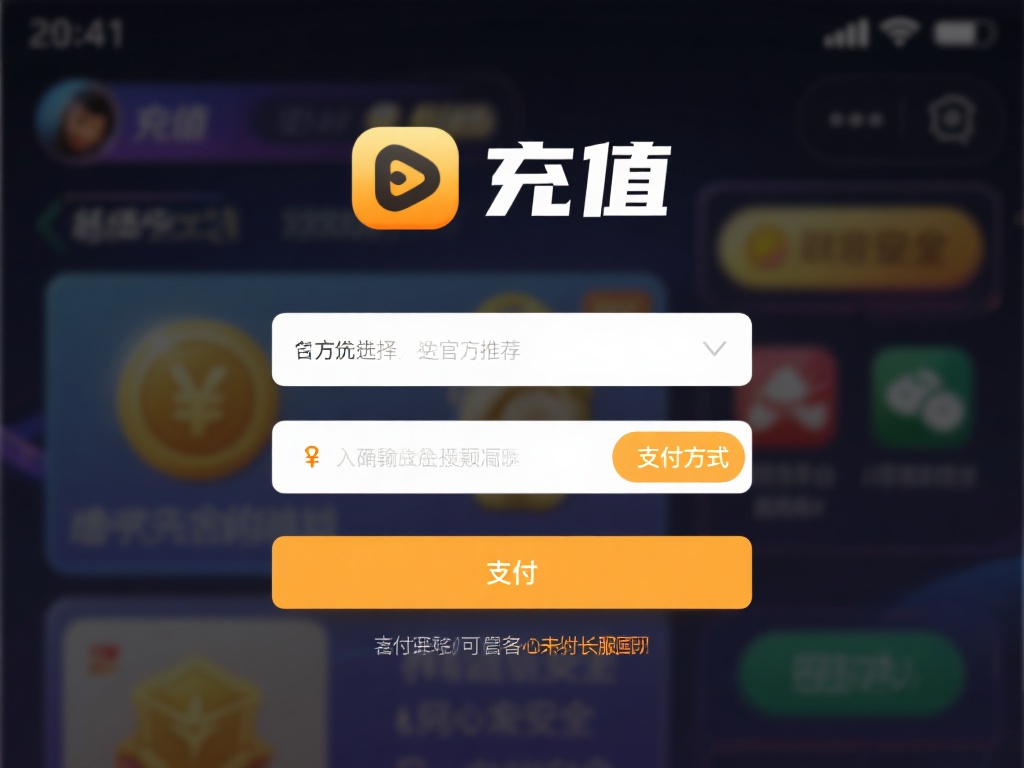This screenshot has height=768, width=1024.
Task: Tap the orange 支付 pay button
Action: (511, 573)
